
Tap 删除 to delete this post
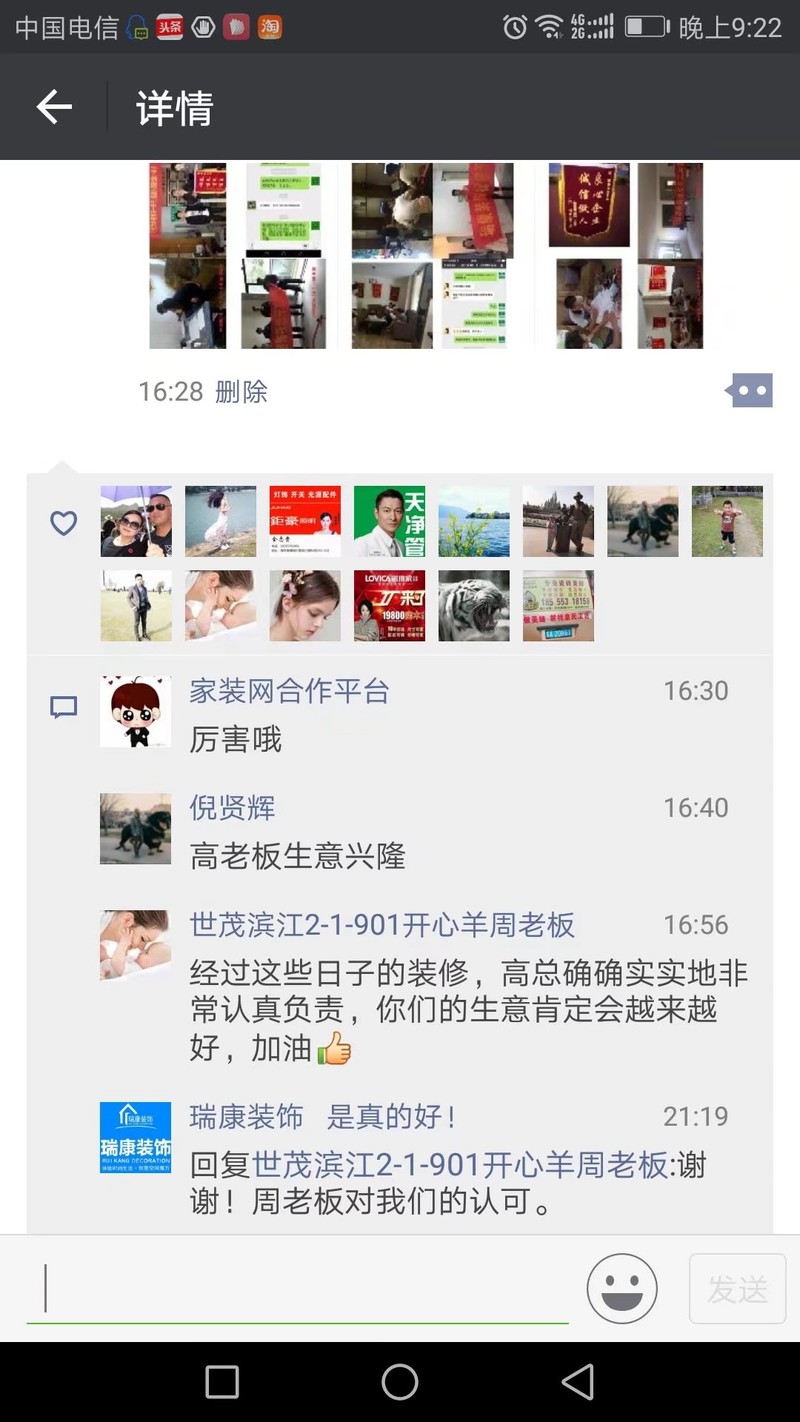(241, 391)
